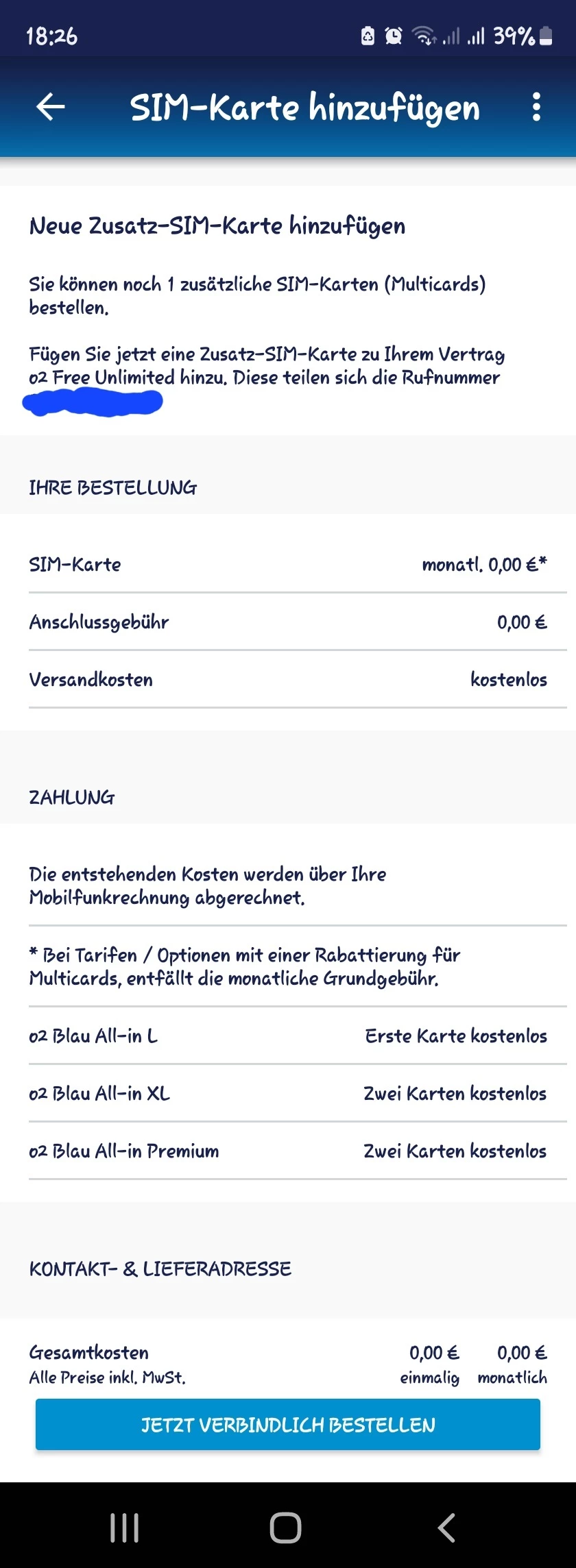576x1568 pixels.
Task: Open the three-dot overflow menu
Action: pyautogui.click(x=536, y=107)
